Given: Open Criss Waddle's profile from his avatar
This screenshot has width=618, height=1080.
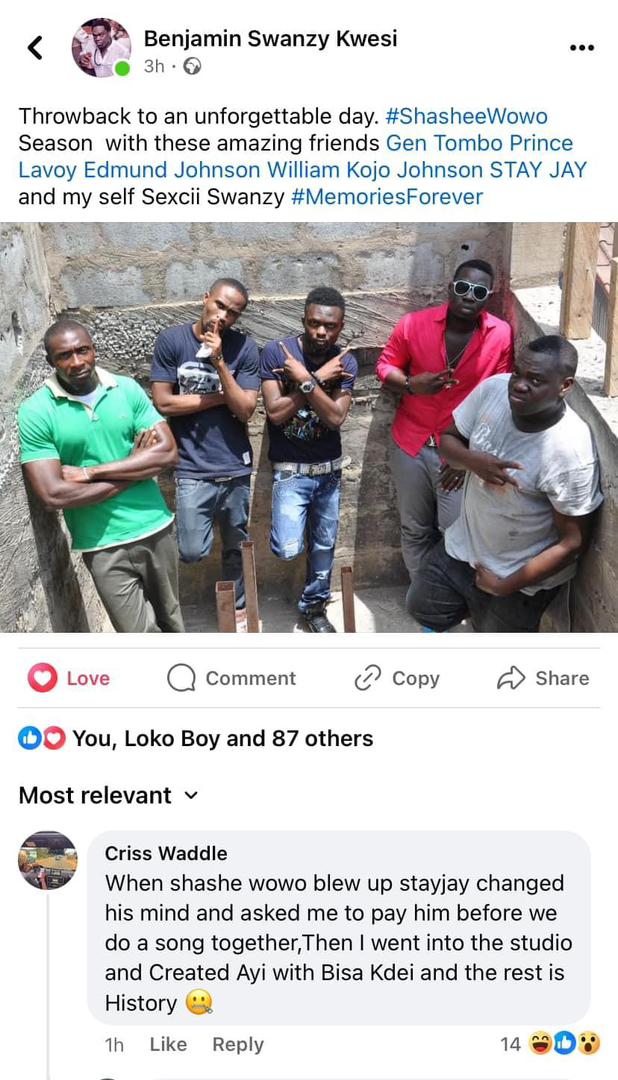Looking at the screenshot, I should 48,860.
